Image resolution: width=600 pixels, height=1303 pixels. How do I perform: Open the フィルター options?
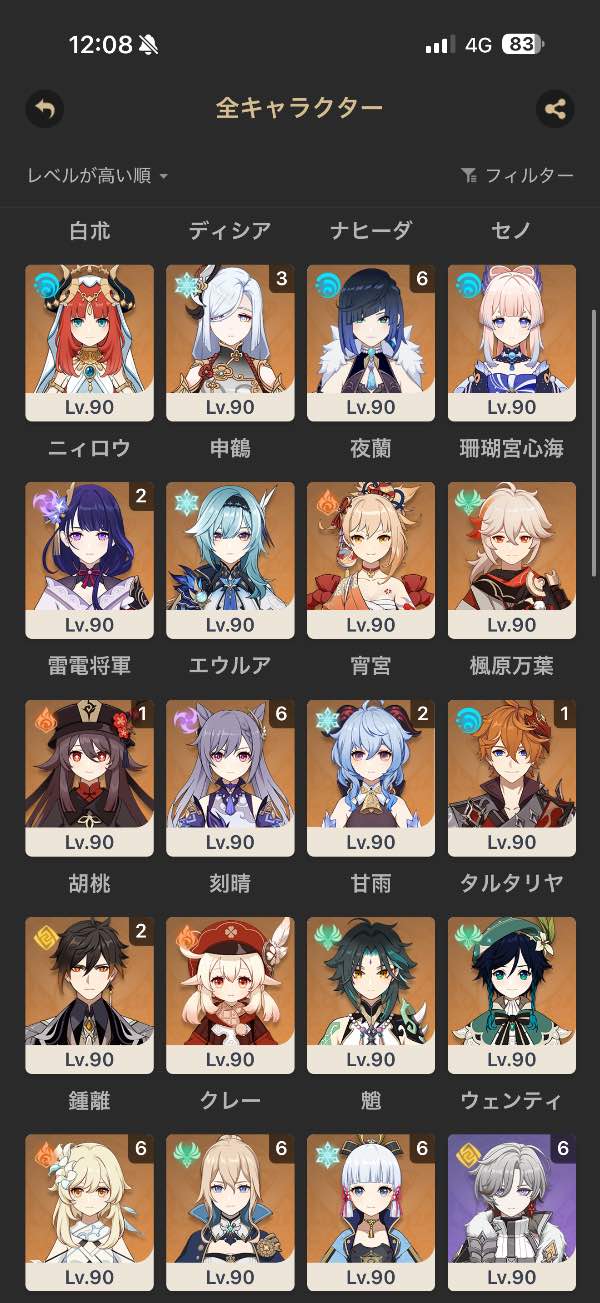coord(517,176)
